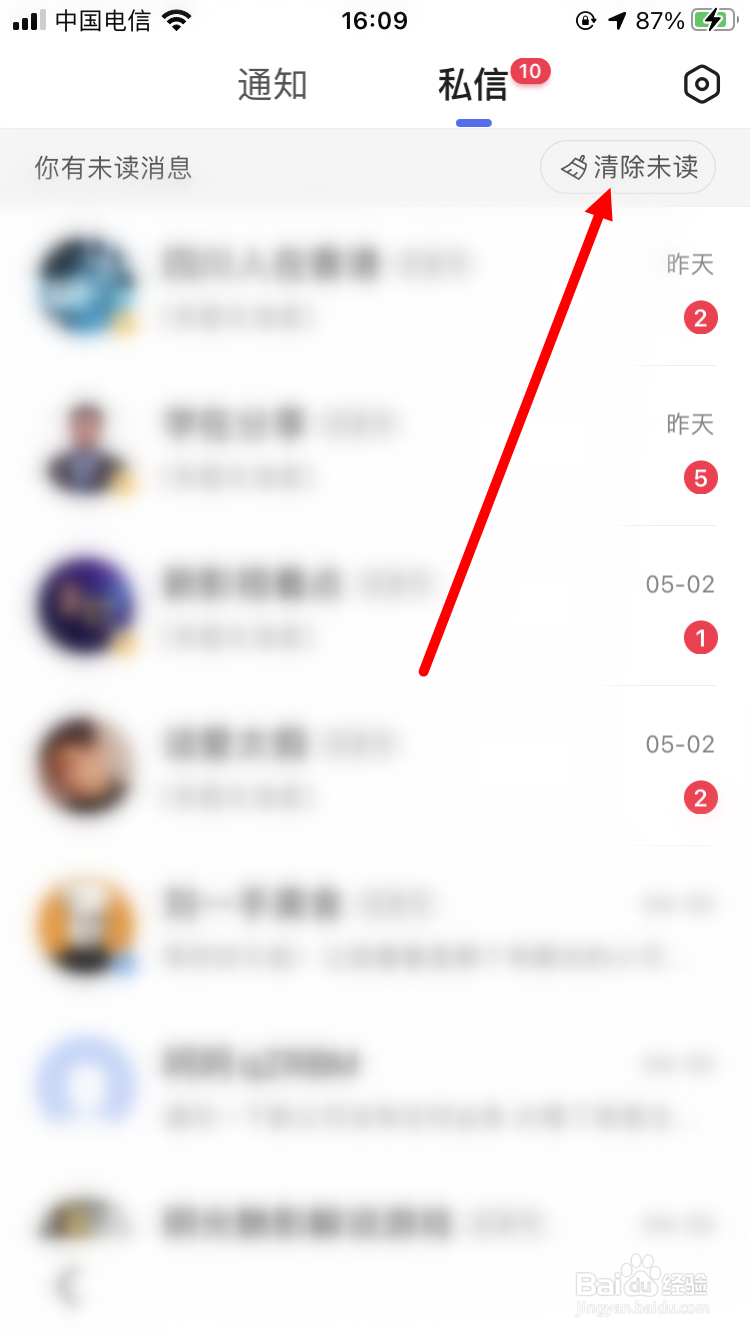Viewport: 750px width, 1334px height.
Task: Select the 私信 tab
Action: coord(474,84)
